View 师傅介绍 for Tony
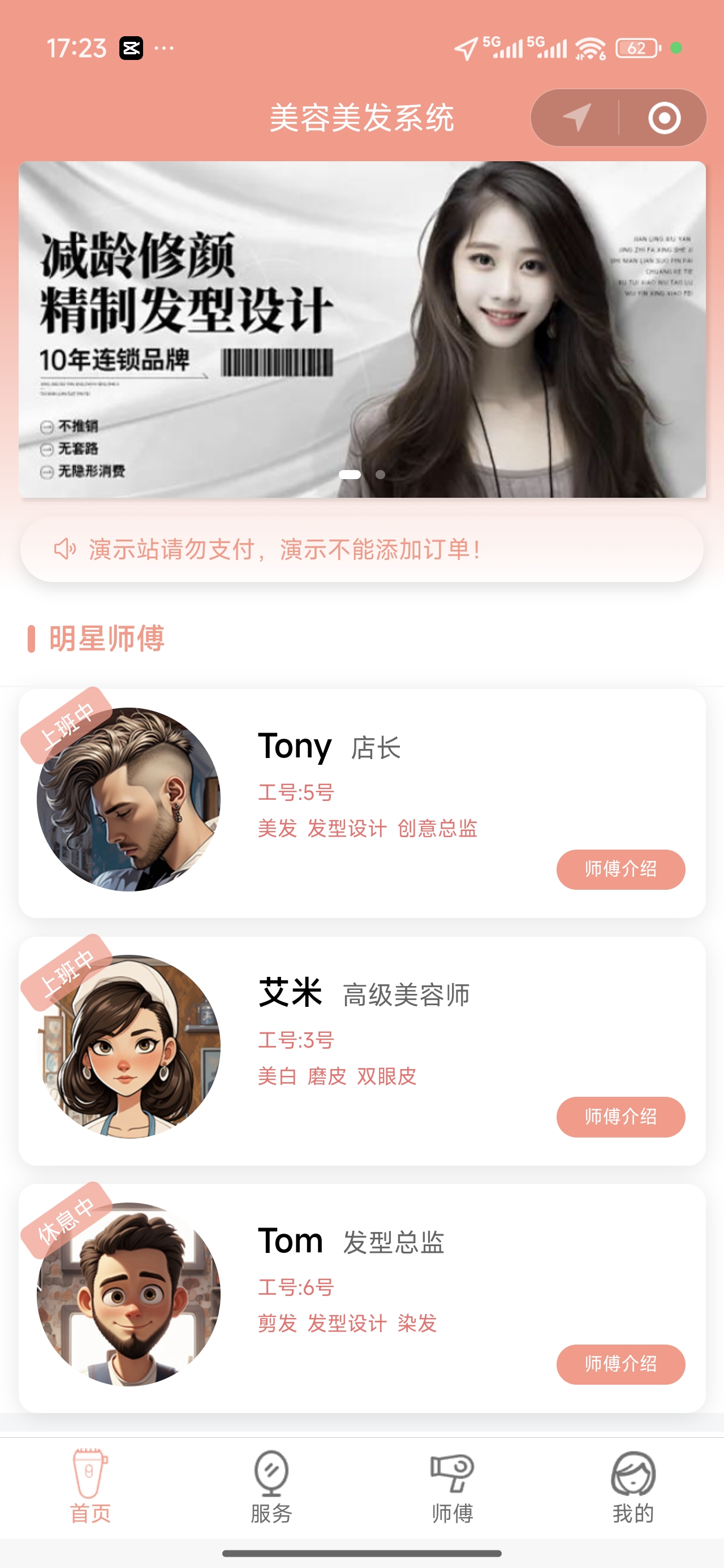This screenshot has width=724, height=1568. [x=620, y=869]
